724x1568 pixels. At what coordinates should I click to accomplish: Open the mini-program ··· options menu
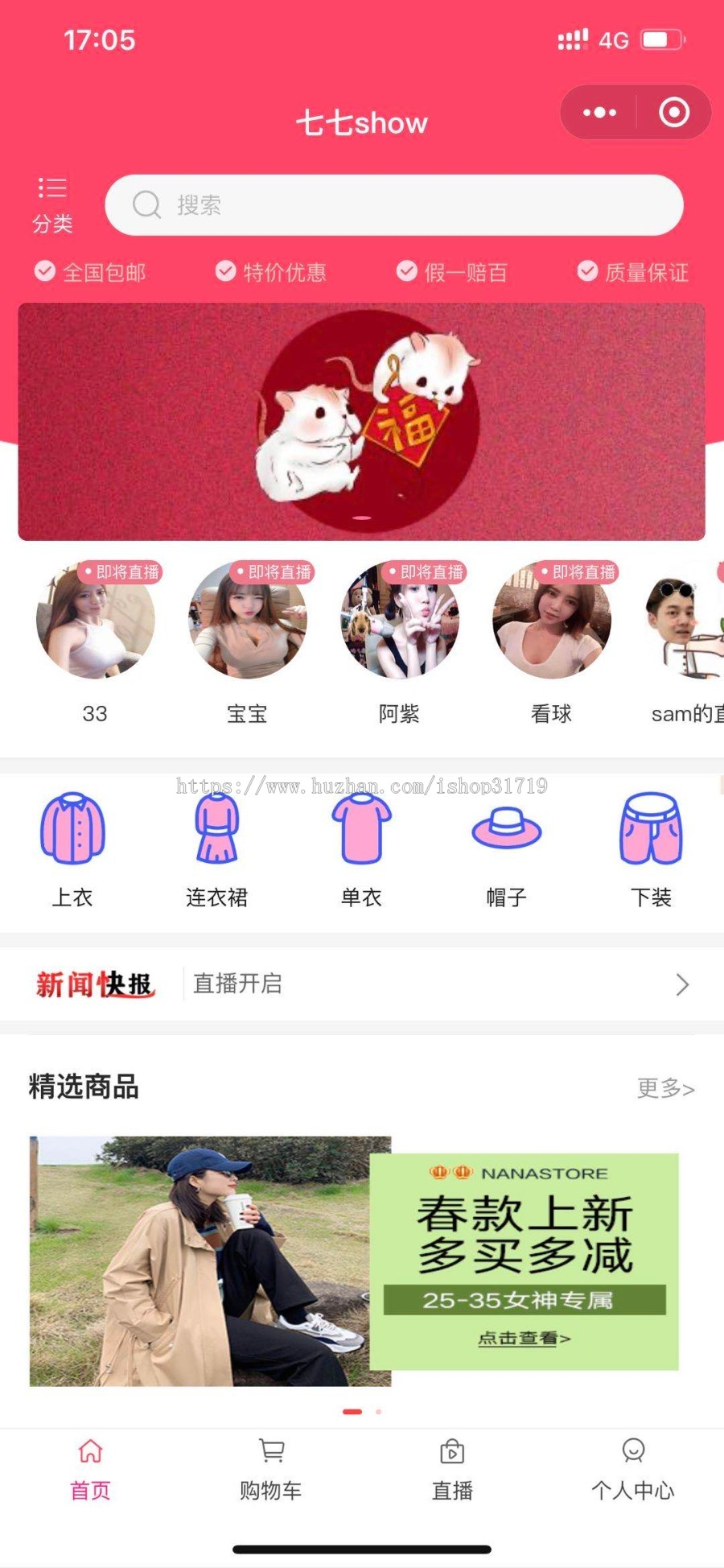pos(599,113)
